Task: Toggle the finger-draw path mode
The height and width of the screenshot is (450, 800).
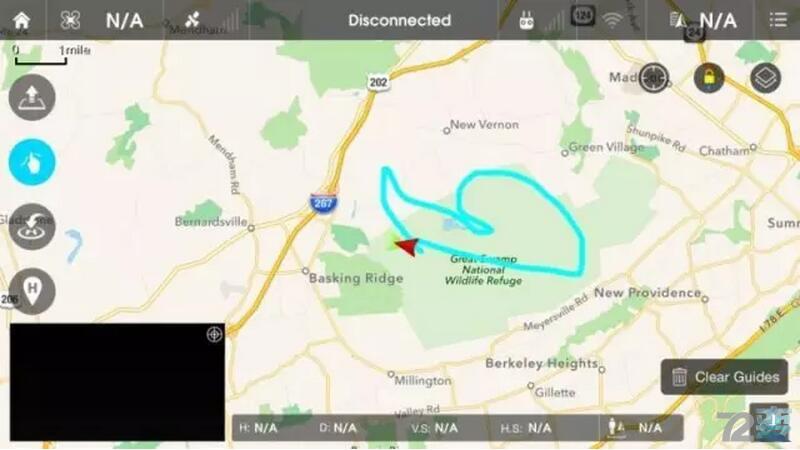Action: [32, 162]
